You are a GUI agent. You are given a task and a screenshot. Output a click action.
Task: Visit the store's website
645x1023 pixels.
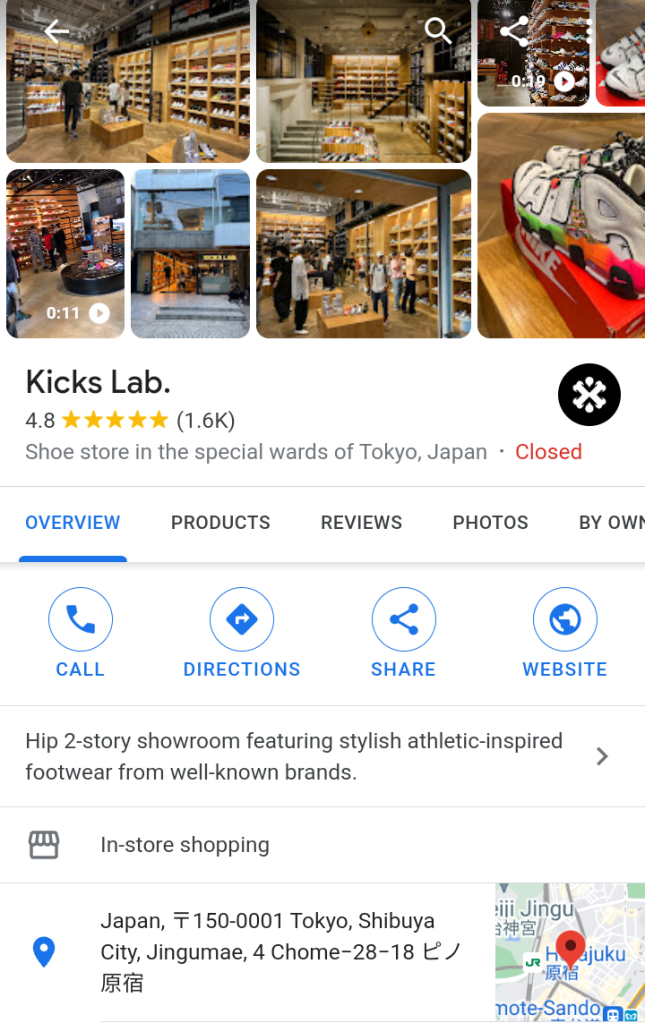(565, 633)
